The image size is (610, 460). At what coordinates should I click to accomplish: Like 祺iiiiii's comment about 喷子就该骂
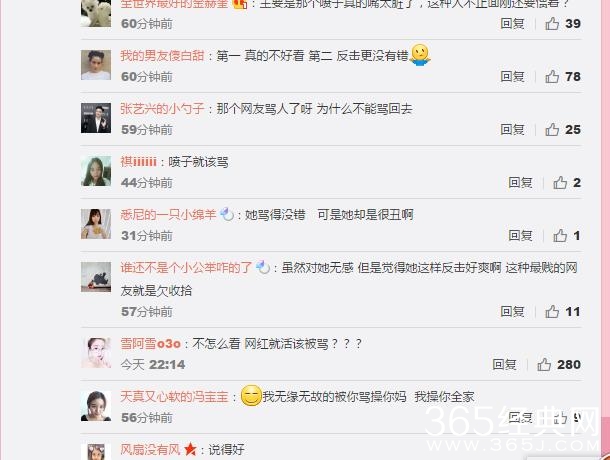point(560,182)
